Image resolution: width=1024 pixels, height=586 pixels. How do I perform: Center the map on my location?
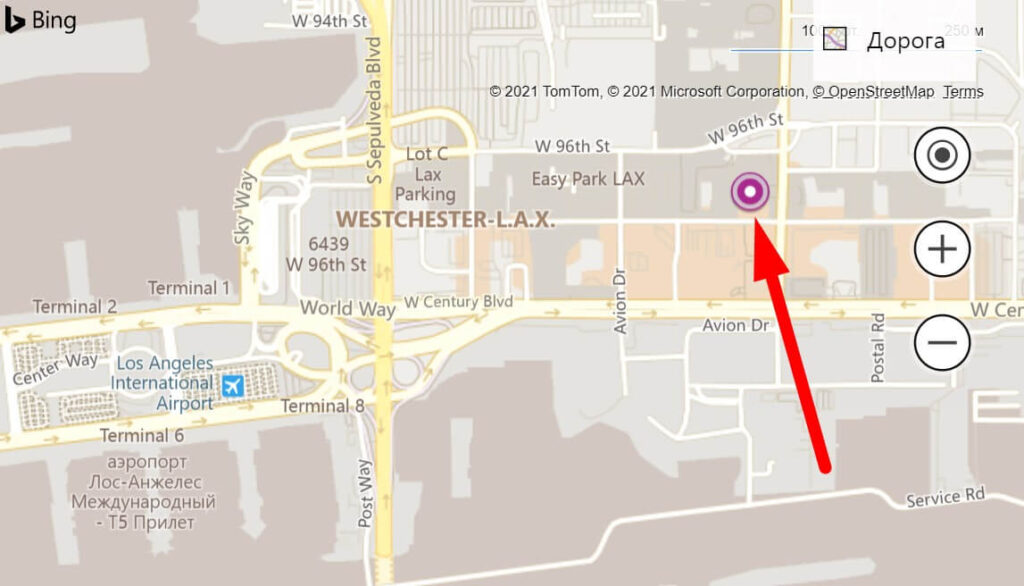click(x=942, y=156)
